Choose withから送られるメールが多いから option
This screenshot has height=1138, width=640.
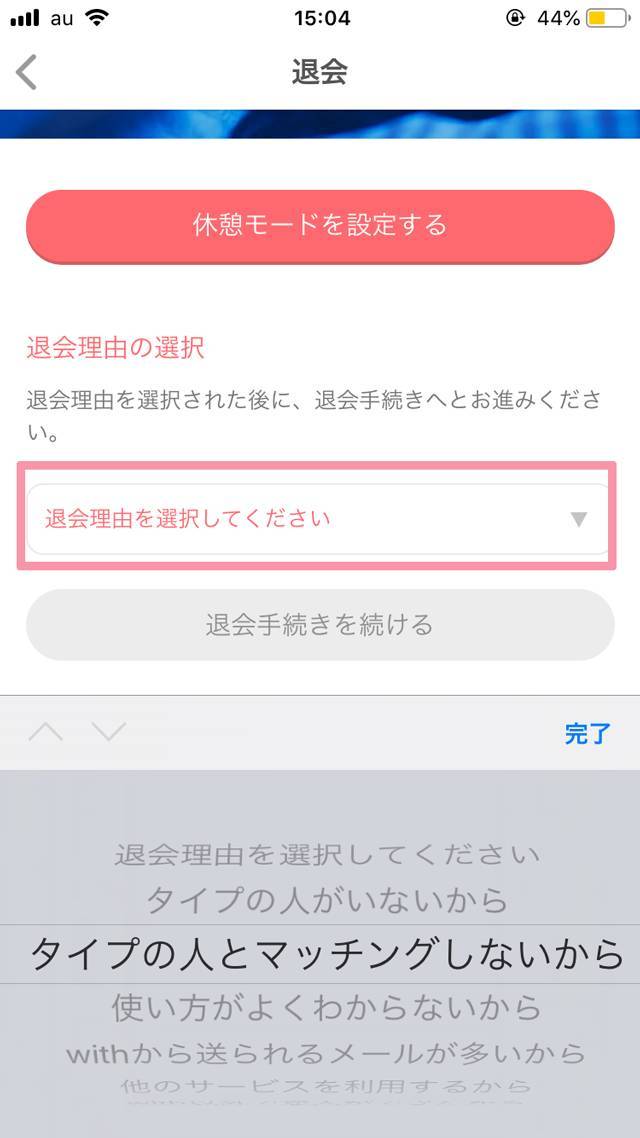[326, 1052]
